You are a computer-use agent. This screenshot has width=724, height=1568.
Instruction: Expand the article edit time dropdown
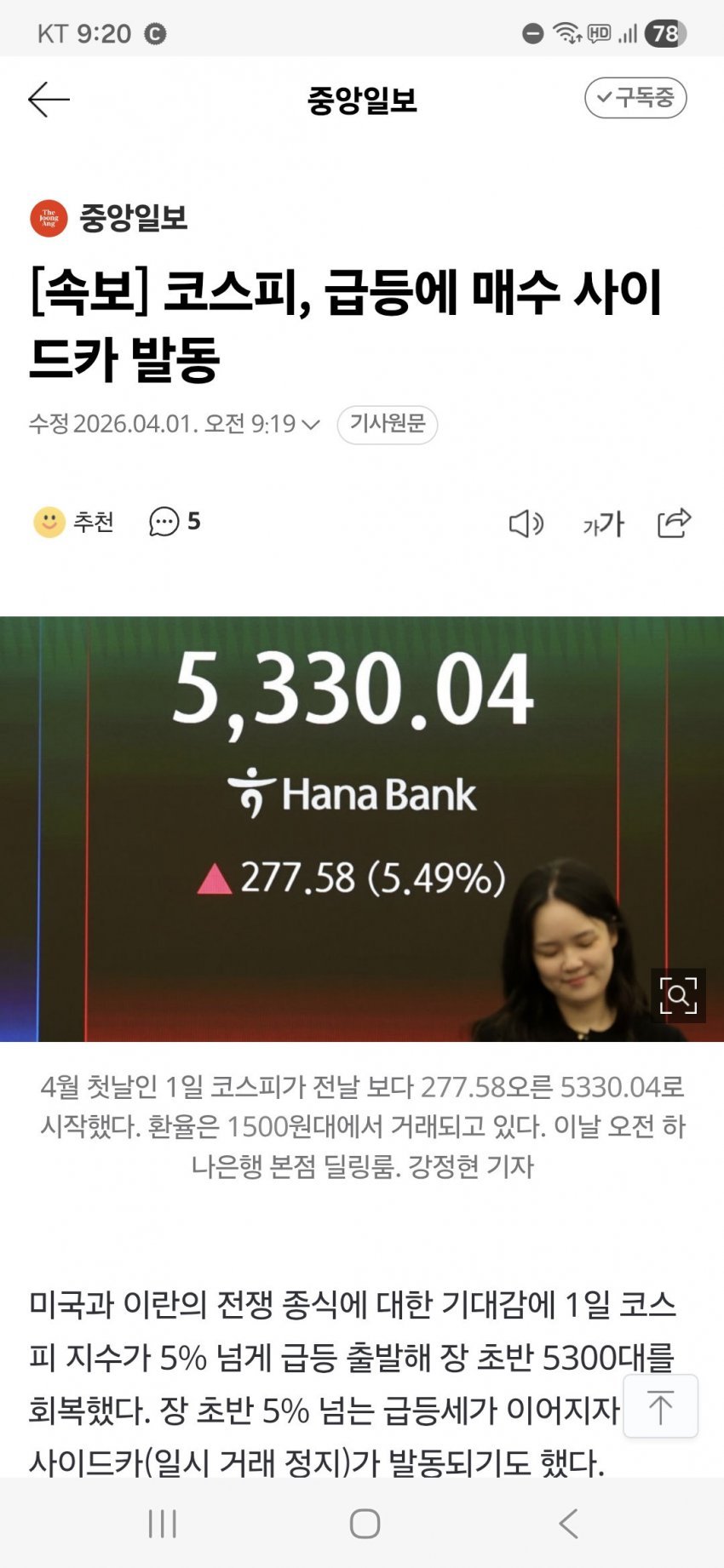(x=310, y=424)
